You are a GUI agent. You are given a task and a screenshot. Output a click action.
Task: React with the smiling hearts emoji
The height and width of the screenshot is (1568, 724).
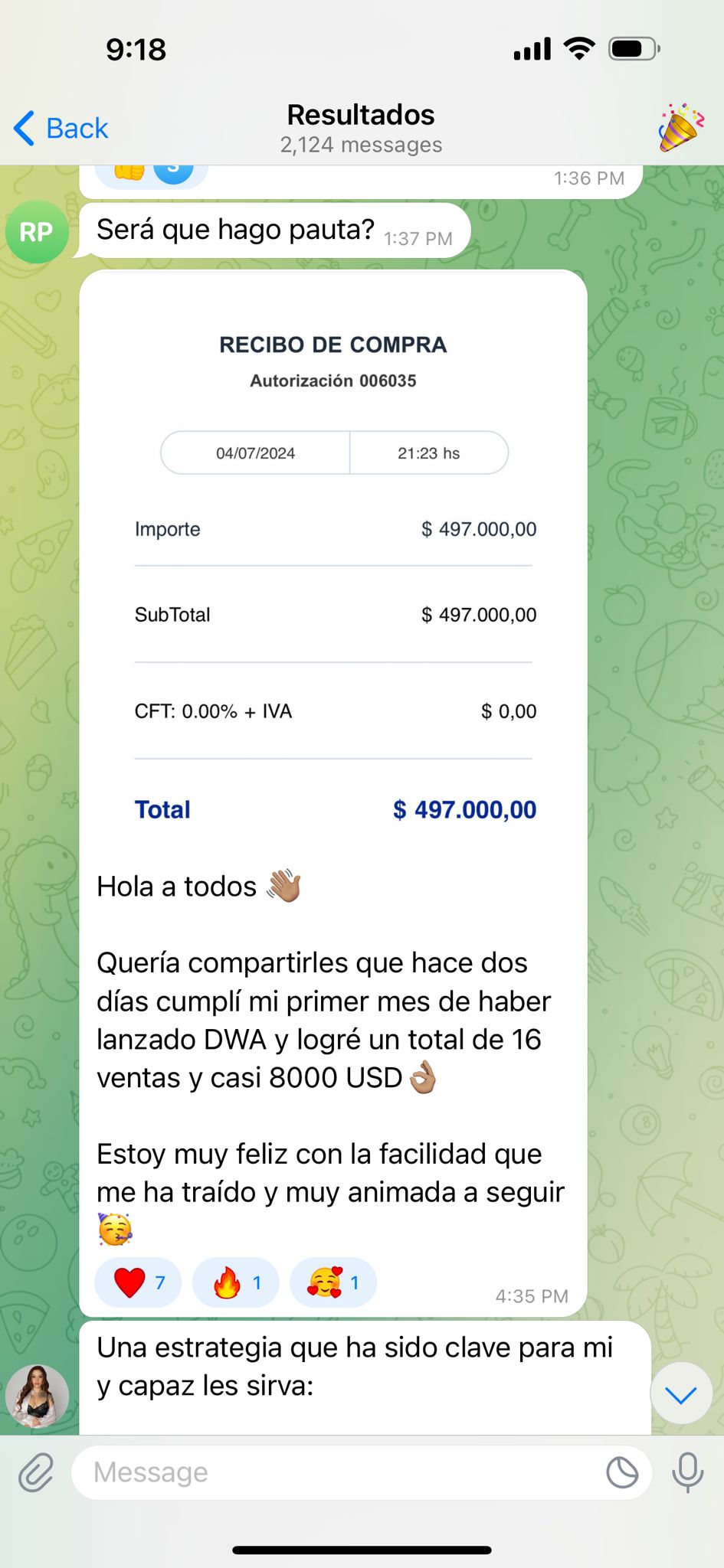click(333, 1282)
